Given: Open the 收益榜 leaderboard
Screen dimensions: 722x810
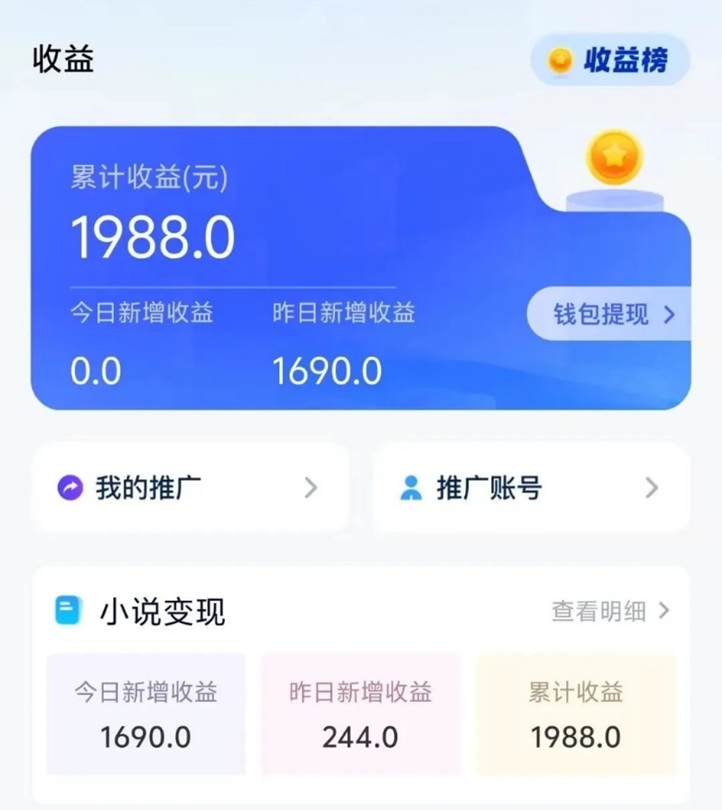Looking at the screenshot, I should pos(611,61).
